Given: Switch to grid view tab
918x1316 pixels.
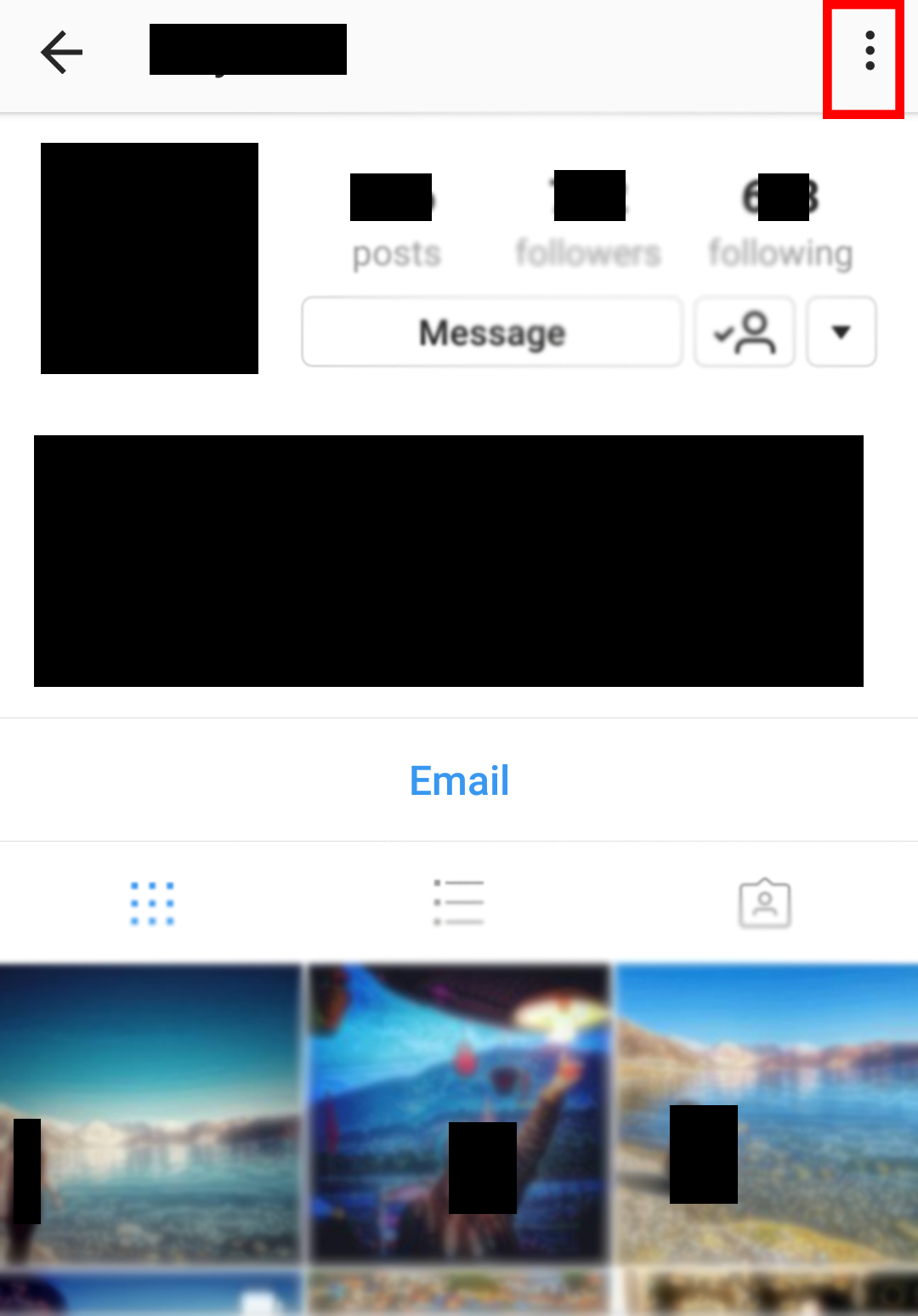Looking at the screenshot, I should [152, 903].
